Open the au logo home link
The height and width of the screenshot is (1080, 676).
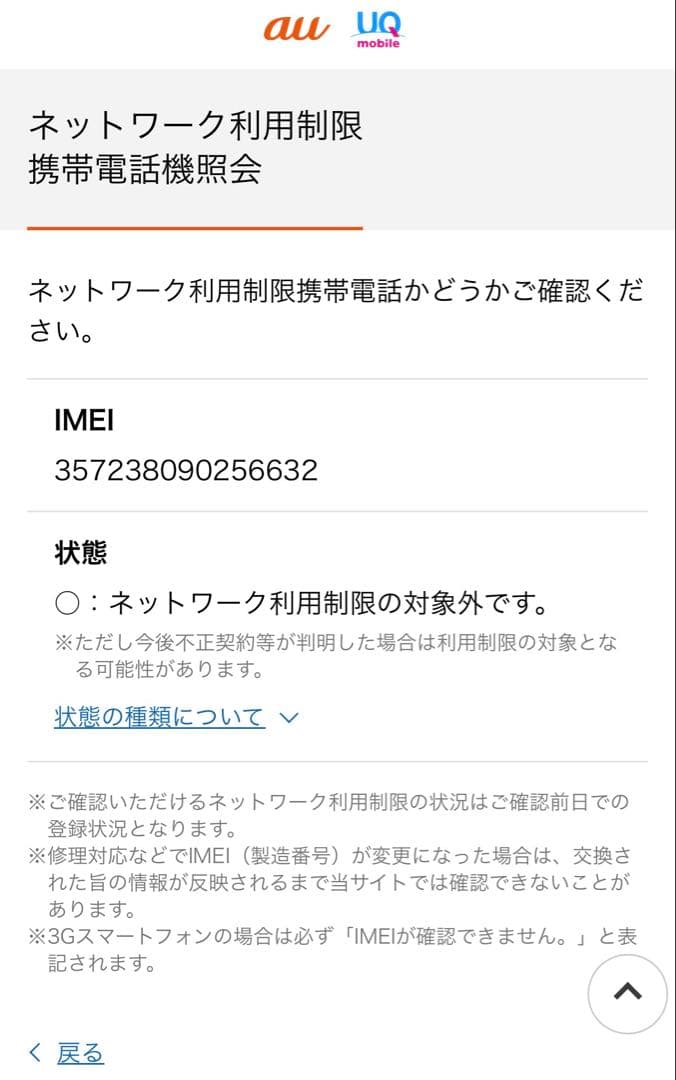click(296, 28)
